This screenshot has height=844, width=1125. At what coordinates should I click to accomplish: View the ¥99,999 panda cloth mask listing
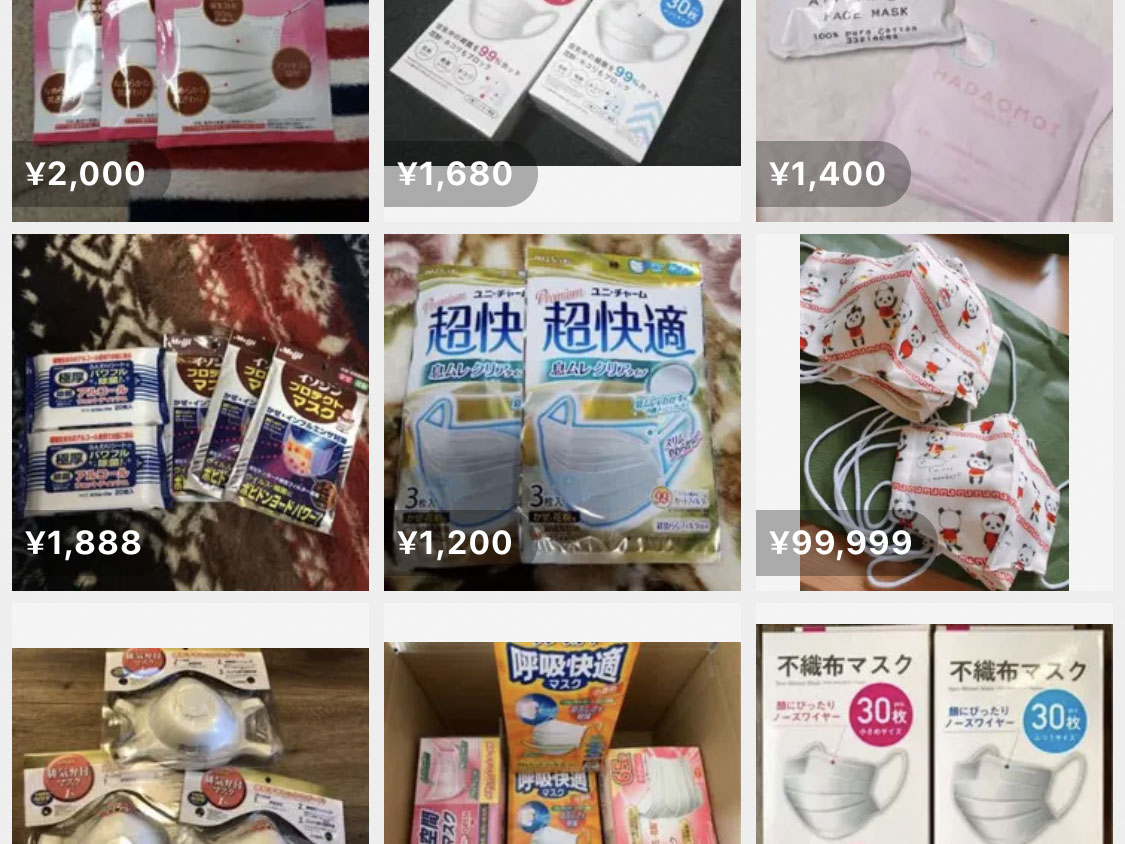pyautogui.click(x=934, y=412)
